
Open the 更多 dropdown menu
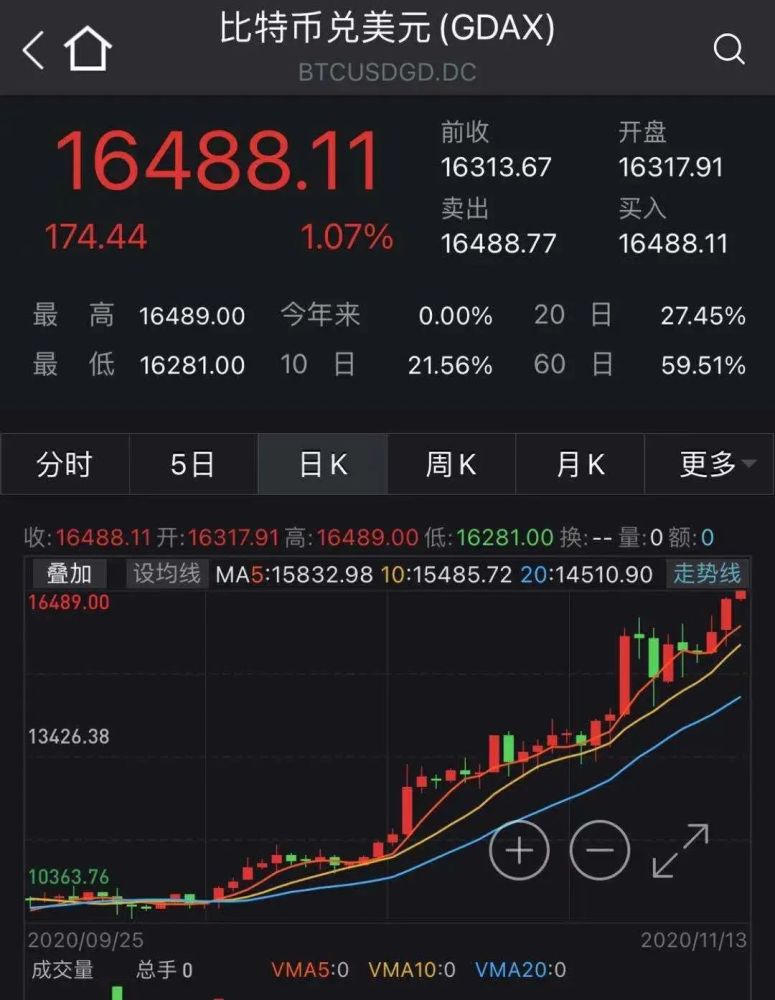tap(710, 463)
